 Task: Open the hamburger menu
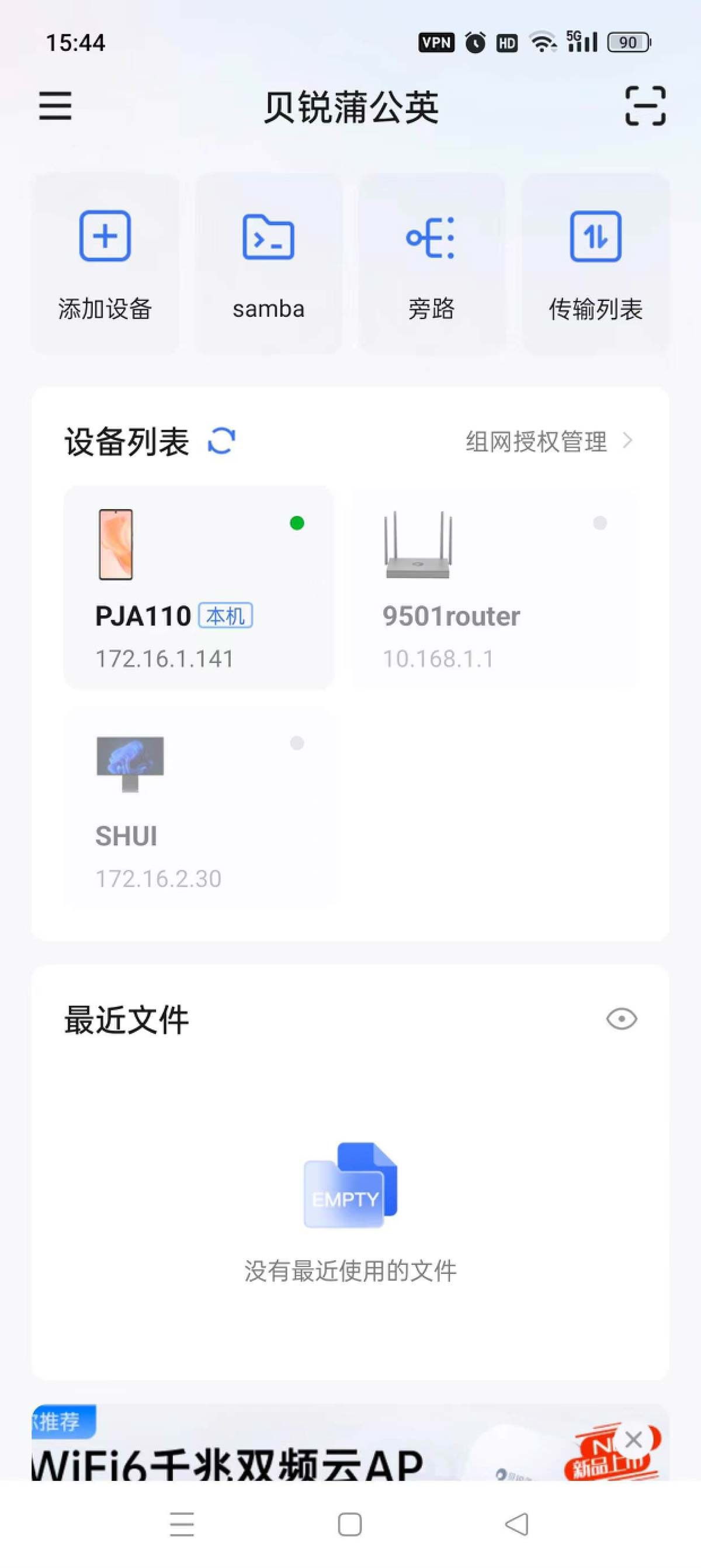point(54,106)
